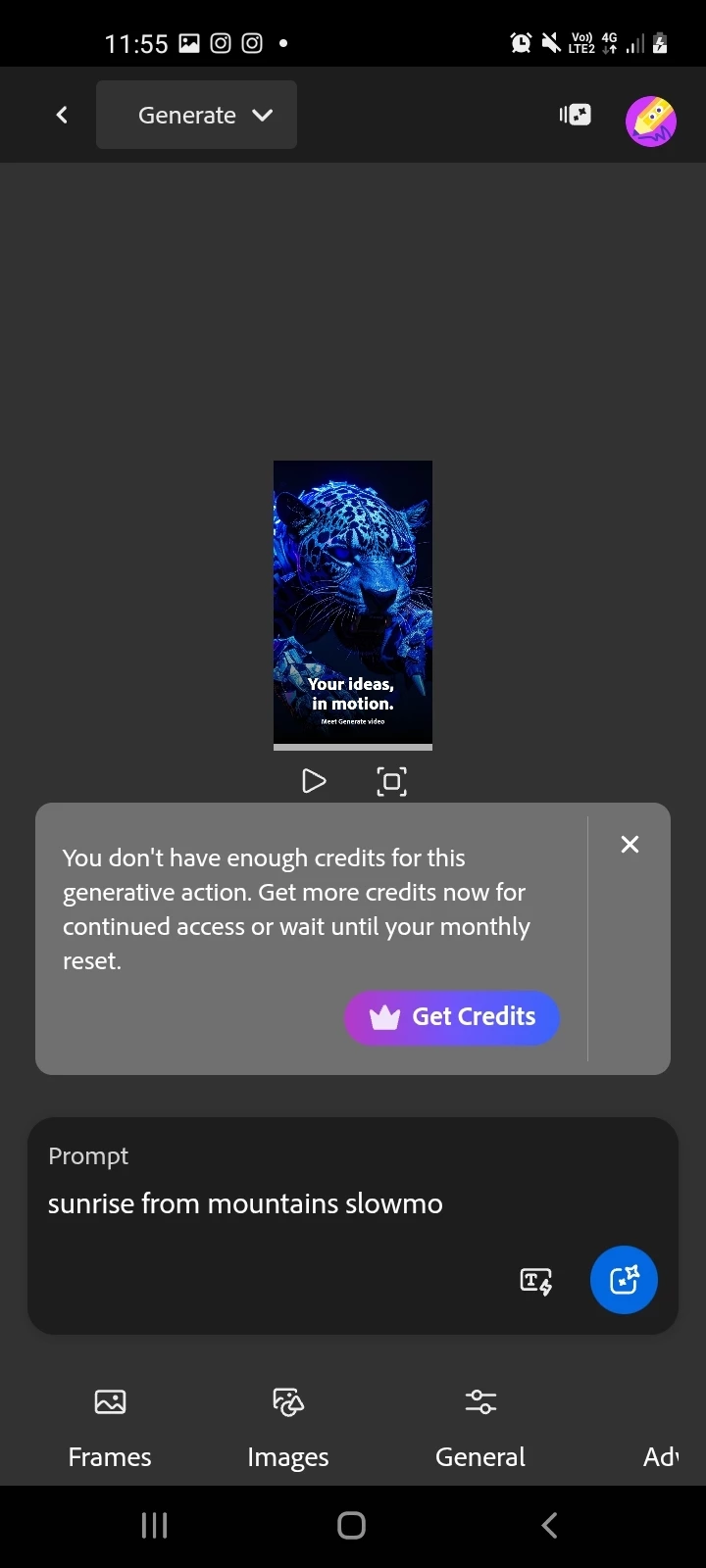Viewport: 706px width, 1568px height.
Task: Play the video preview
Action: (314, 781)
